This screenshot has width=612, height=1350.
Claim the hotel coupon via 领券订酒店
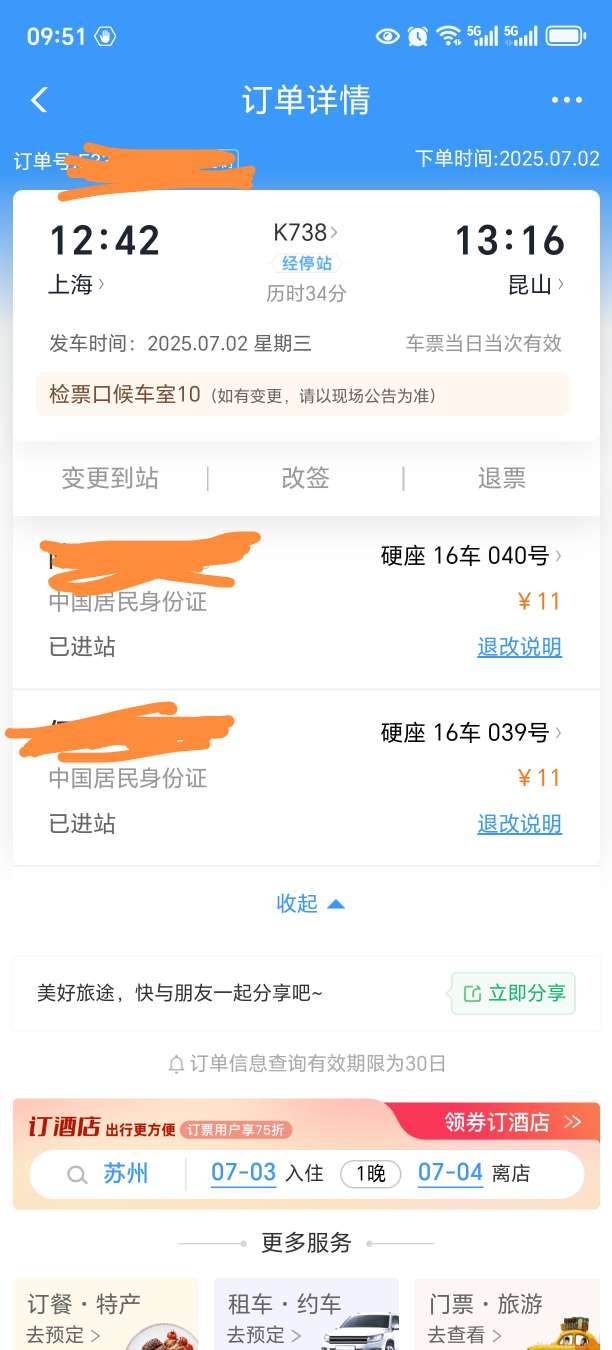click(513, 1122)
